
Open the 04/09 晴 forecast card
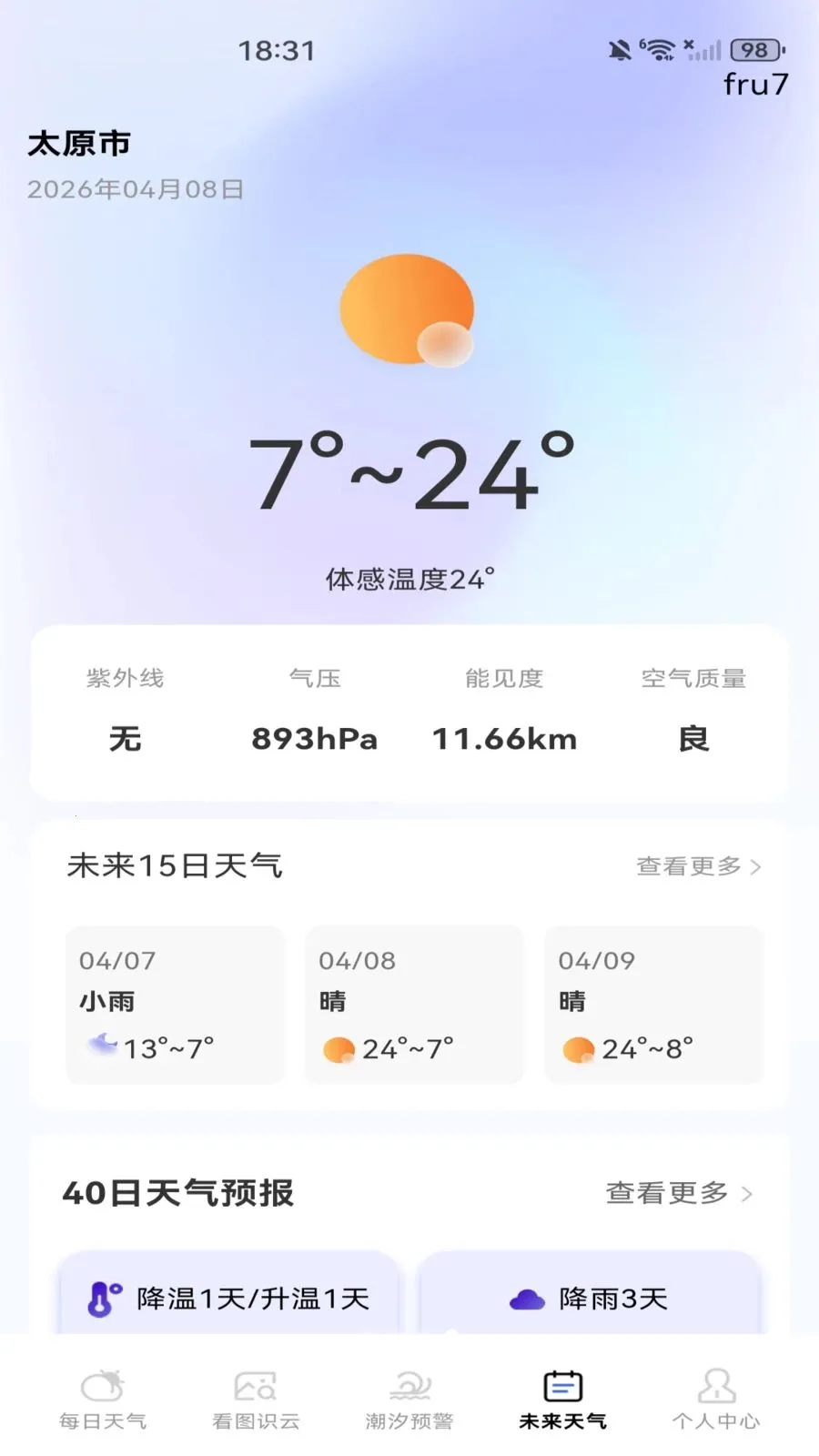[653, 1005]
